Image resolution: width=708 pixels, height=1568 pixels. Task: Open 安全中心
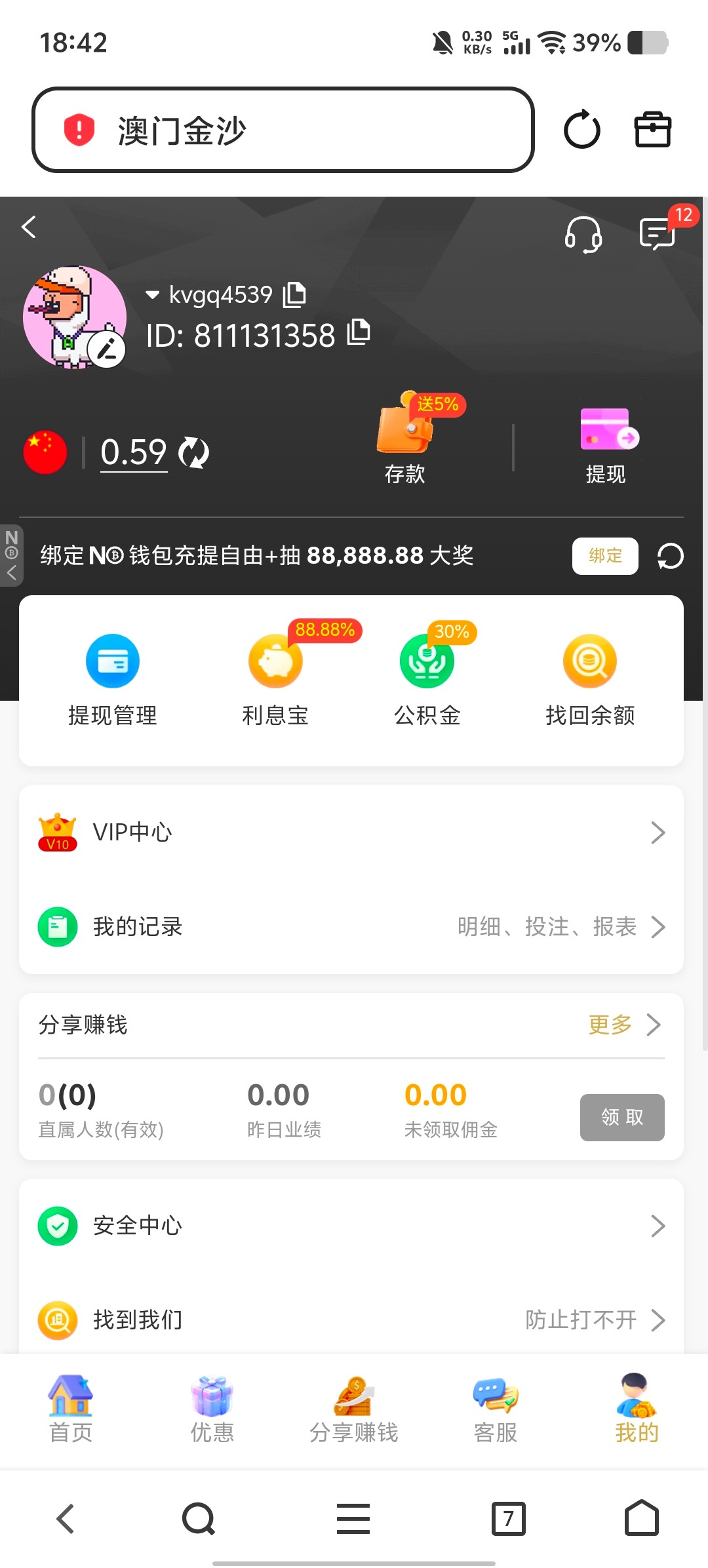pos(351,1226)
